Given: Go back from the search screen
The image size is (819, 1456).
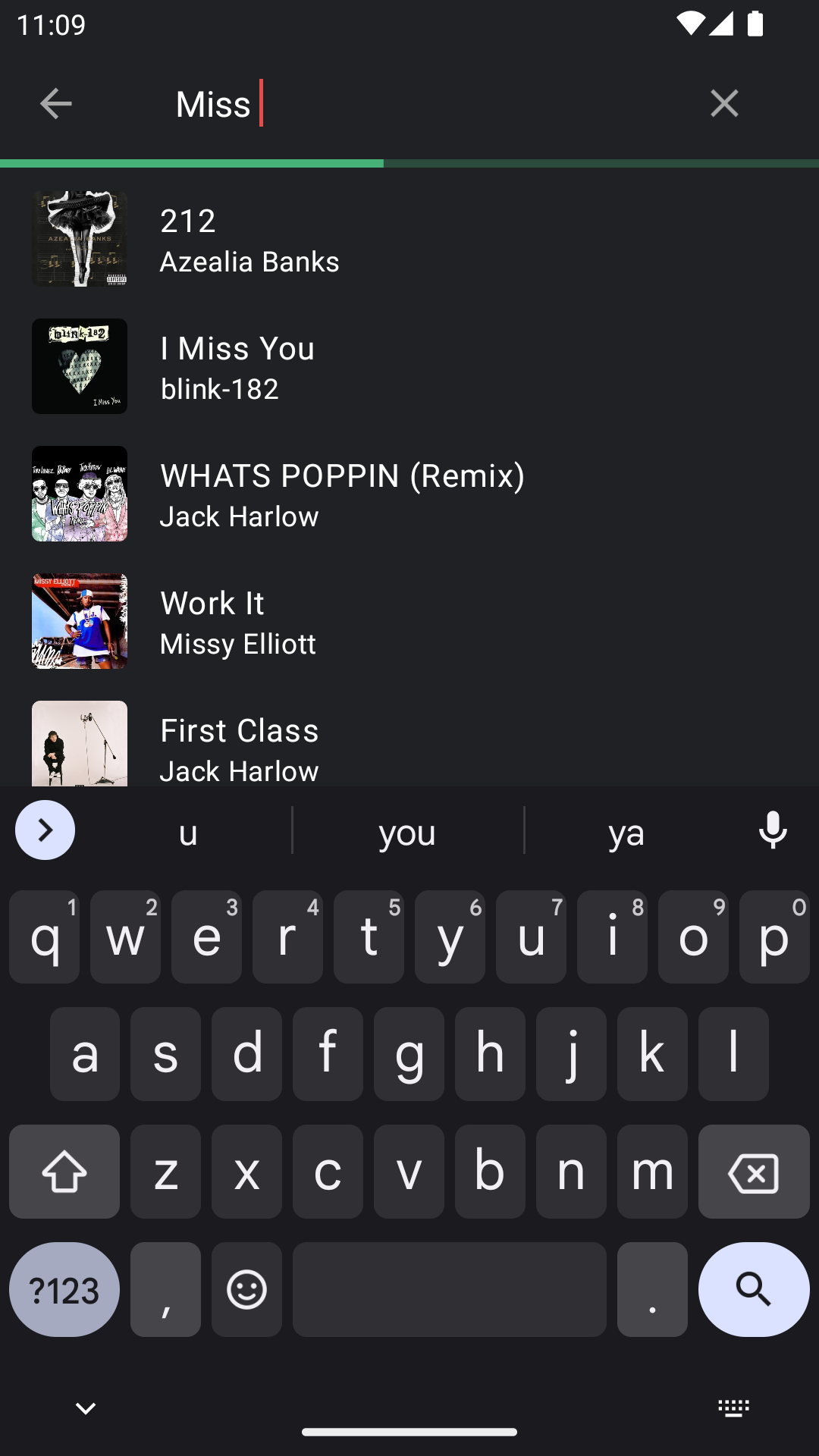Looking at the screenshot, I should click(x=55, y=103).
